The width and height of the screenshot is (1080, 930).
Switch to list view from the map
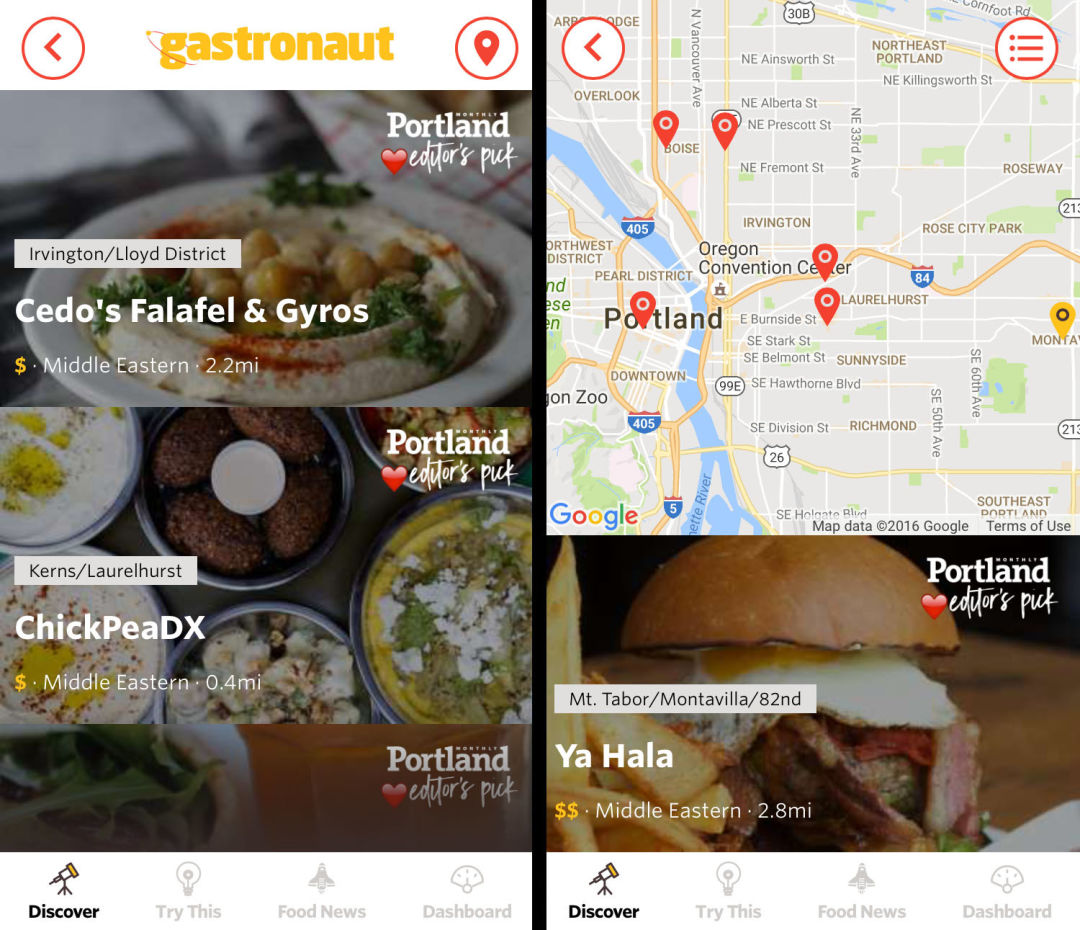(1026, 47)
